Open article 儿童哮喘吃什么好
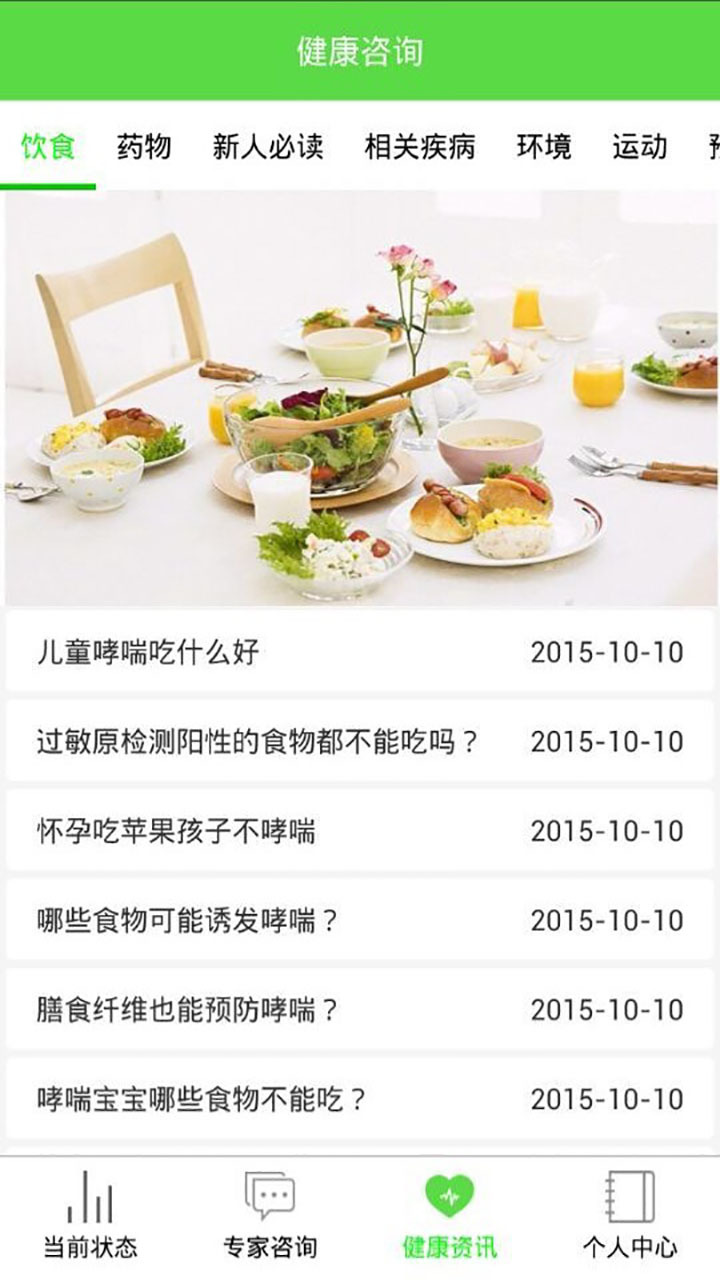Viewport: 720px width, 1280px height. [360, 652]
